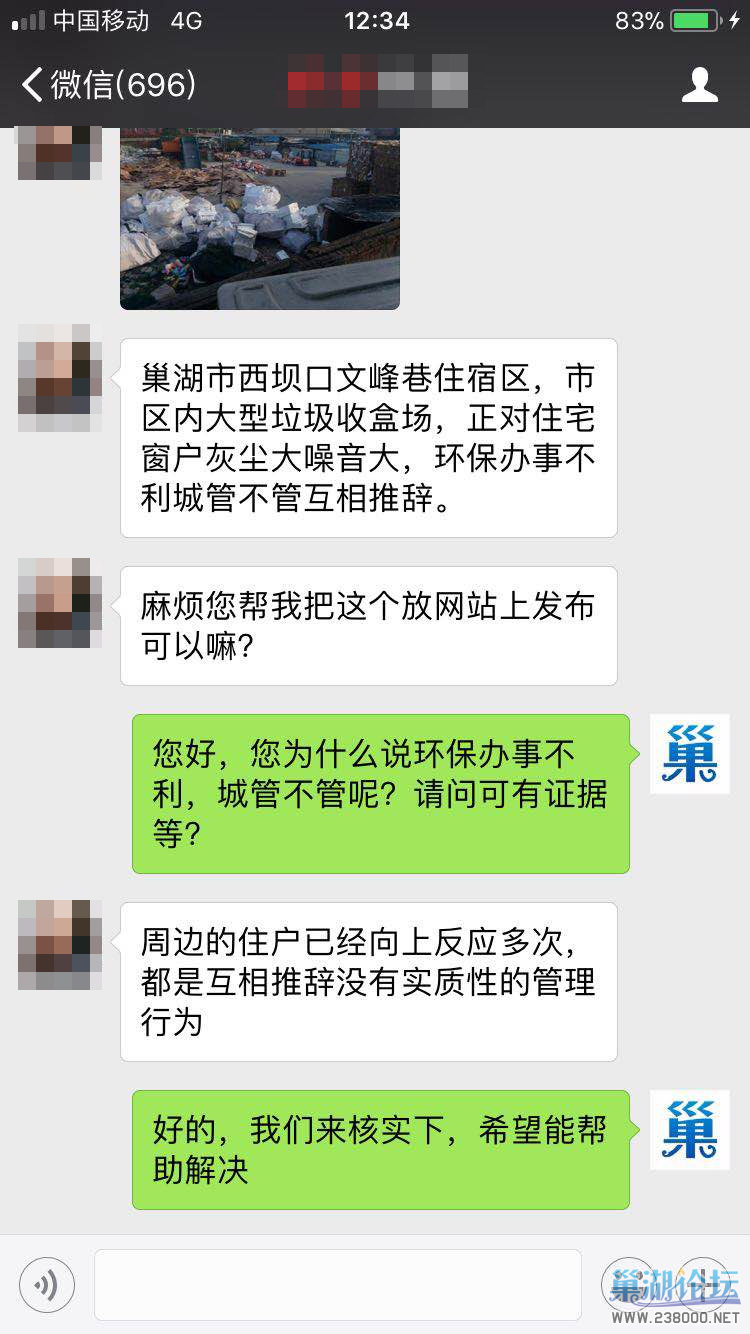750x1334 pixels.
Task: Go back to the 微信 chat list
Action: [x=107, y=85]
